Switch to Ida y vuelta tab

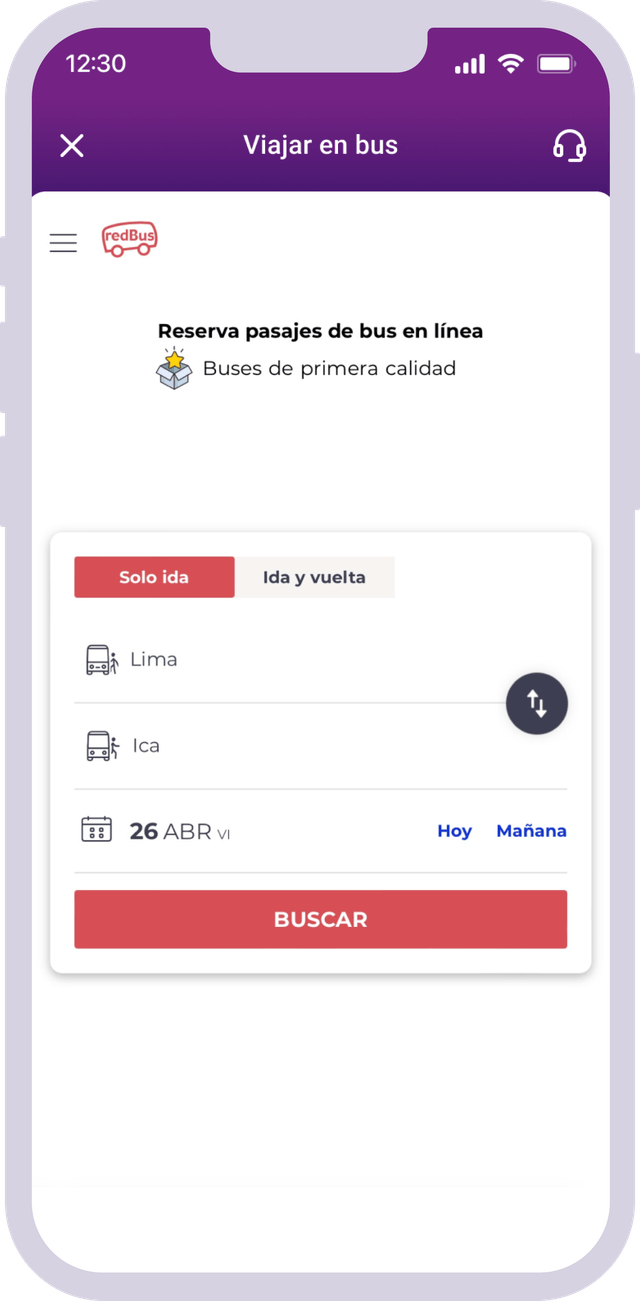pyautogui.click(x=314, y=577)
